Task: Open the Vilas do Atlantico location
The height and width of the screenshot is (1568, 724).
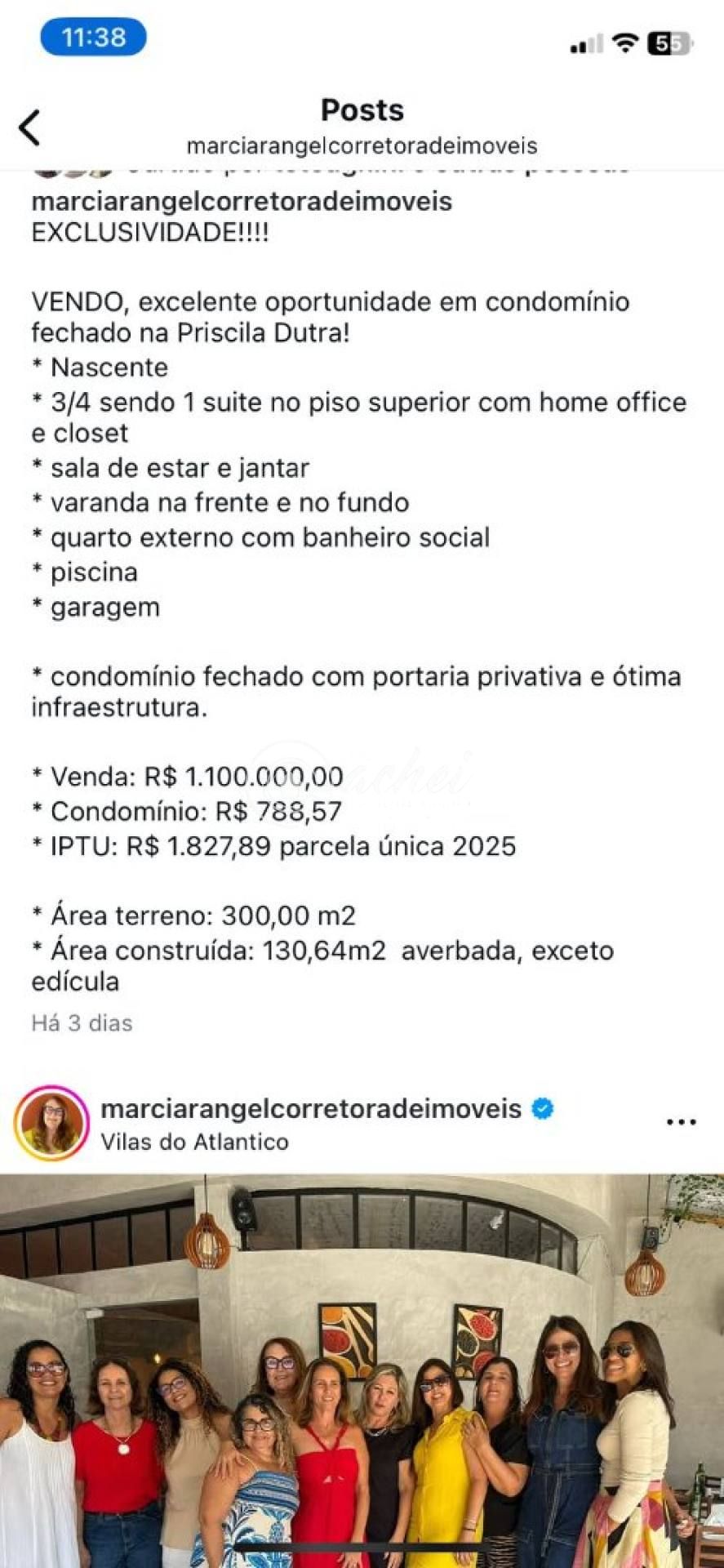Action: (194, 1142)
